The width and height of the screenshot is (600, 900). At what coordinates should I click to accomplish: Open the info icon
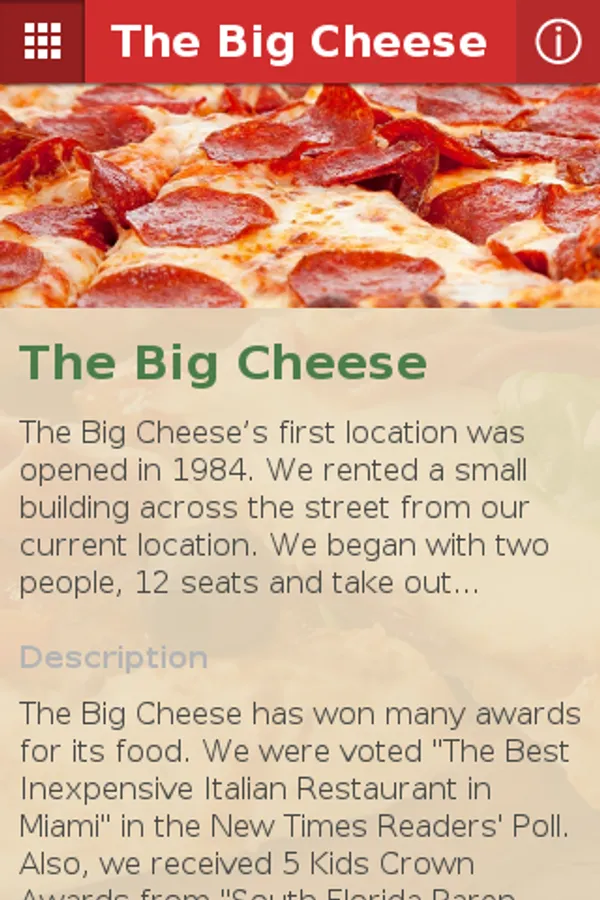pos(557,42)
